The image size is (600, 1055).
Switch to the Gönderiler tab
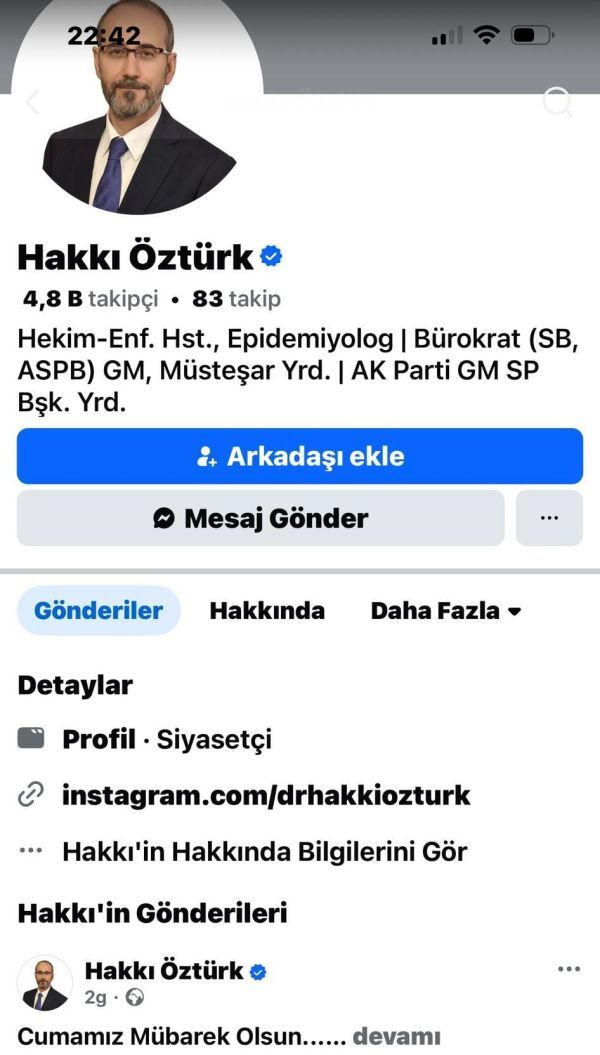click(x=98, y=611)
